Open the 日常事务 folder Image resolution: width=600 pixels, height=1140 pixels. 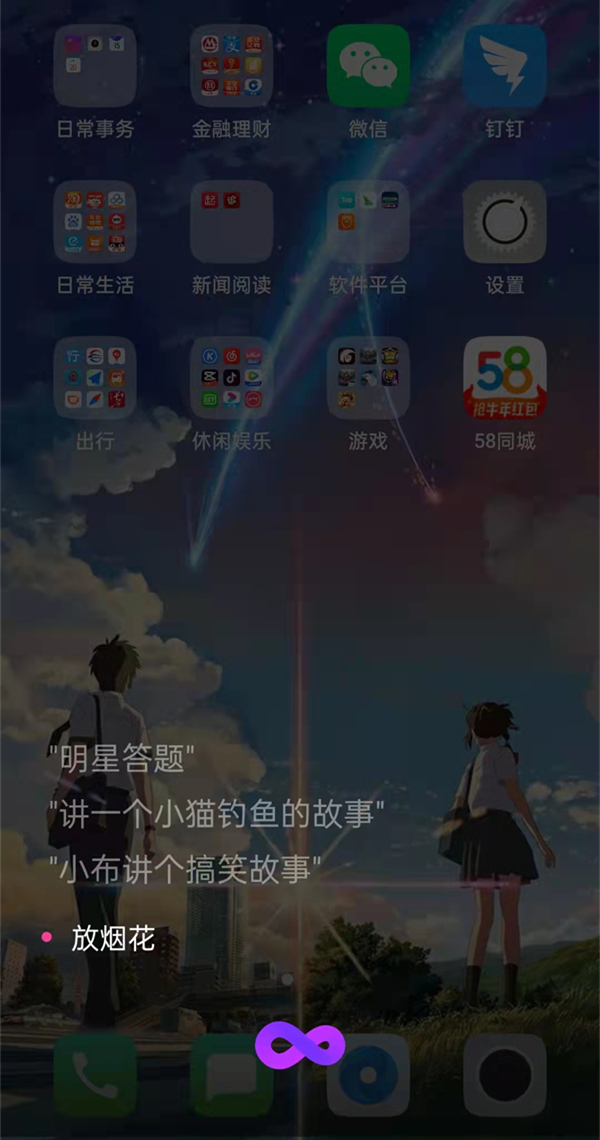click(95, 66)
